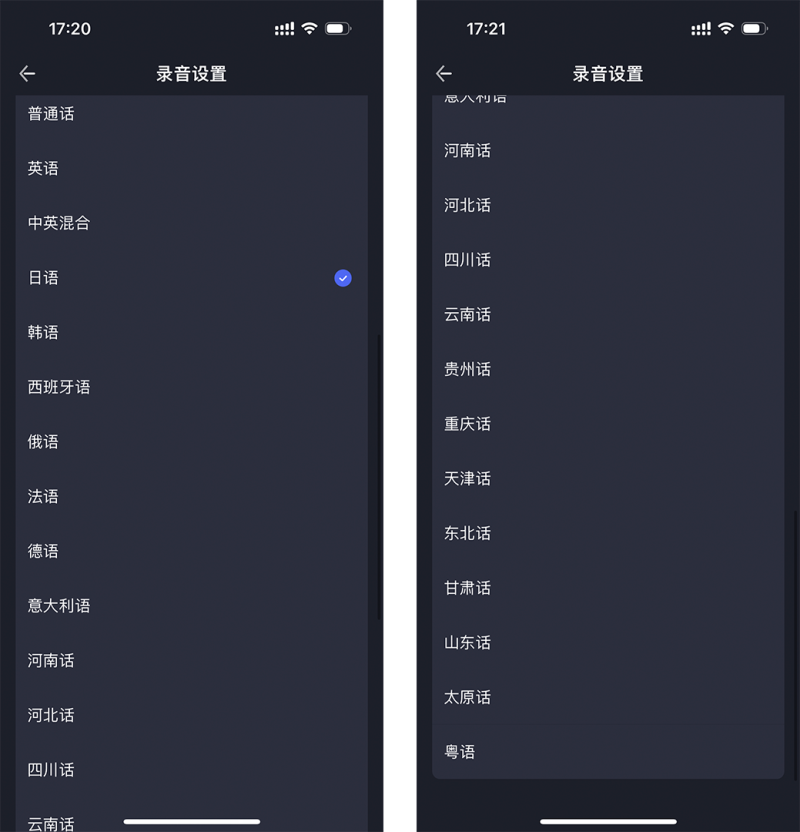Select 俄语 as the language
Image resolution: width=800 pixels, height=832 pixels.
pyautogui.click(x=43, y=442)
